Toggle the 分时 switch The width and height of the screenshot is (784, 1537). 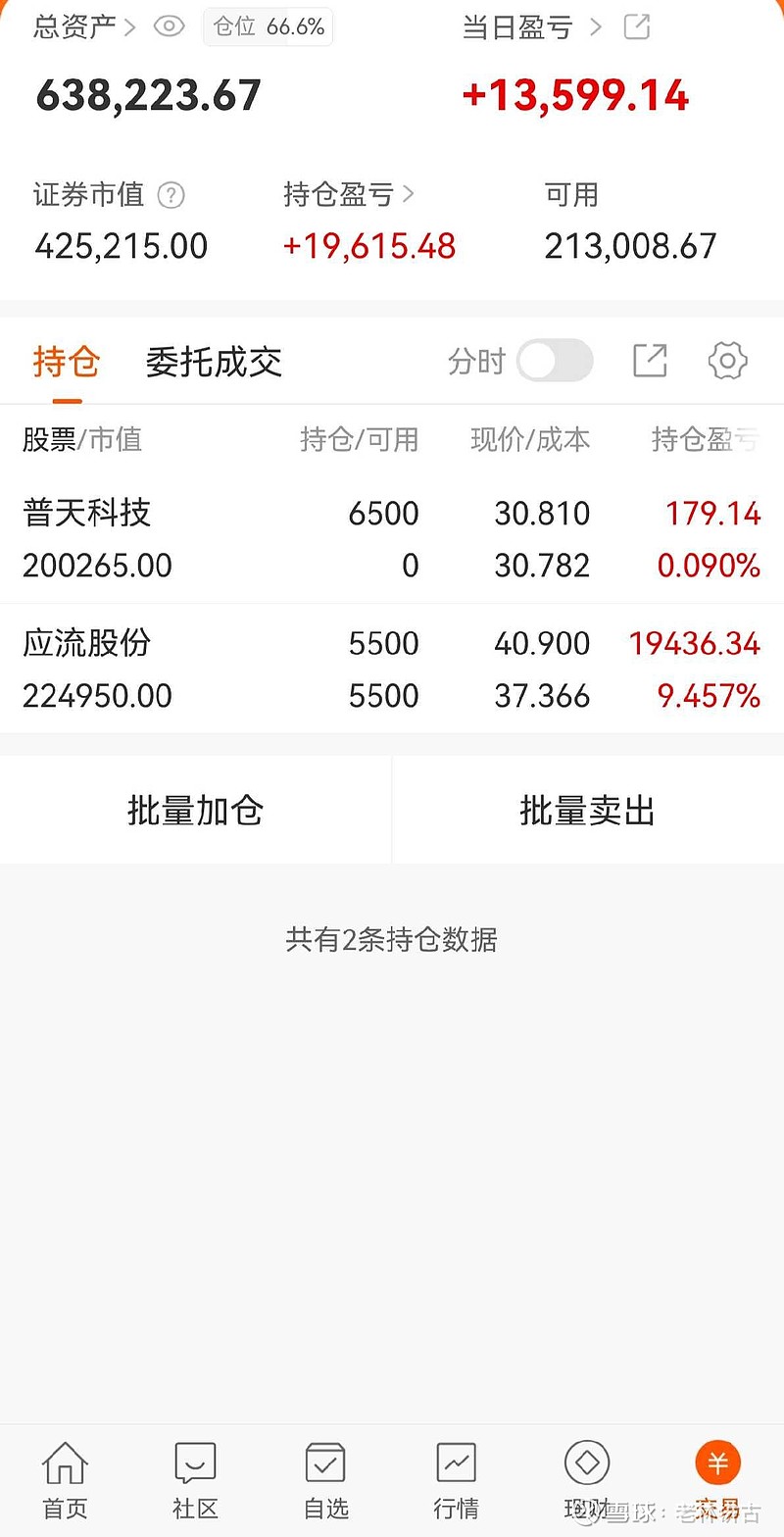click(x=554, y=361)
